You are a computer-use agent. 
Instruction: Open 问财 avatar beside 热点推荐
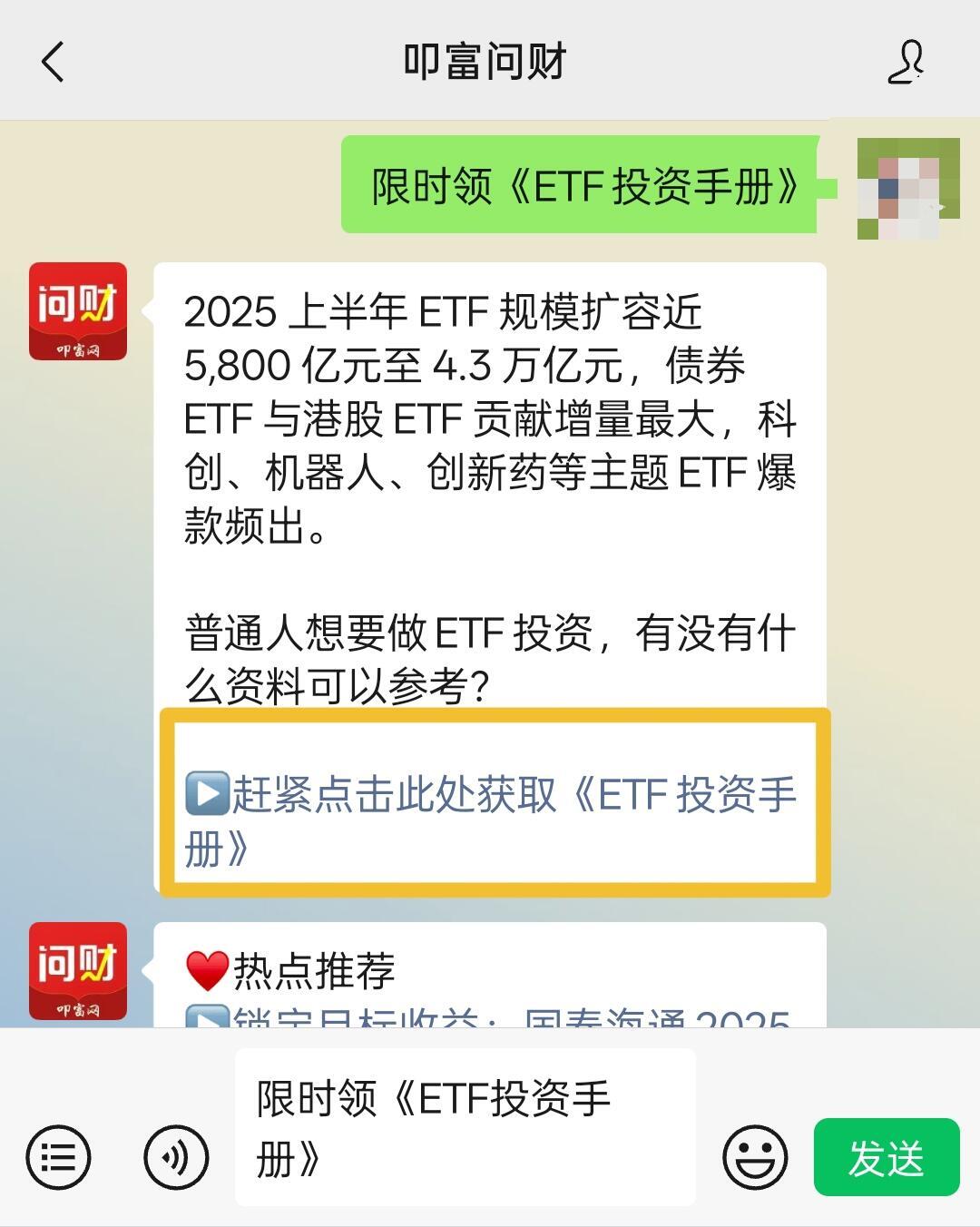pos(78,971)
